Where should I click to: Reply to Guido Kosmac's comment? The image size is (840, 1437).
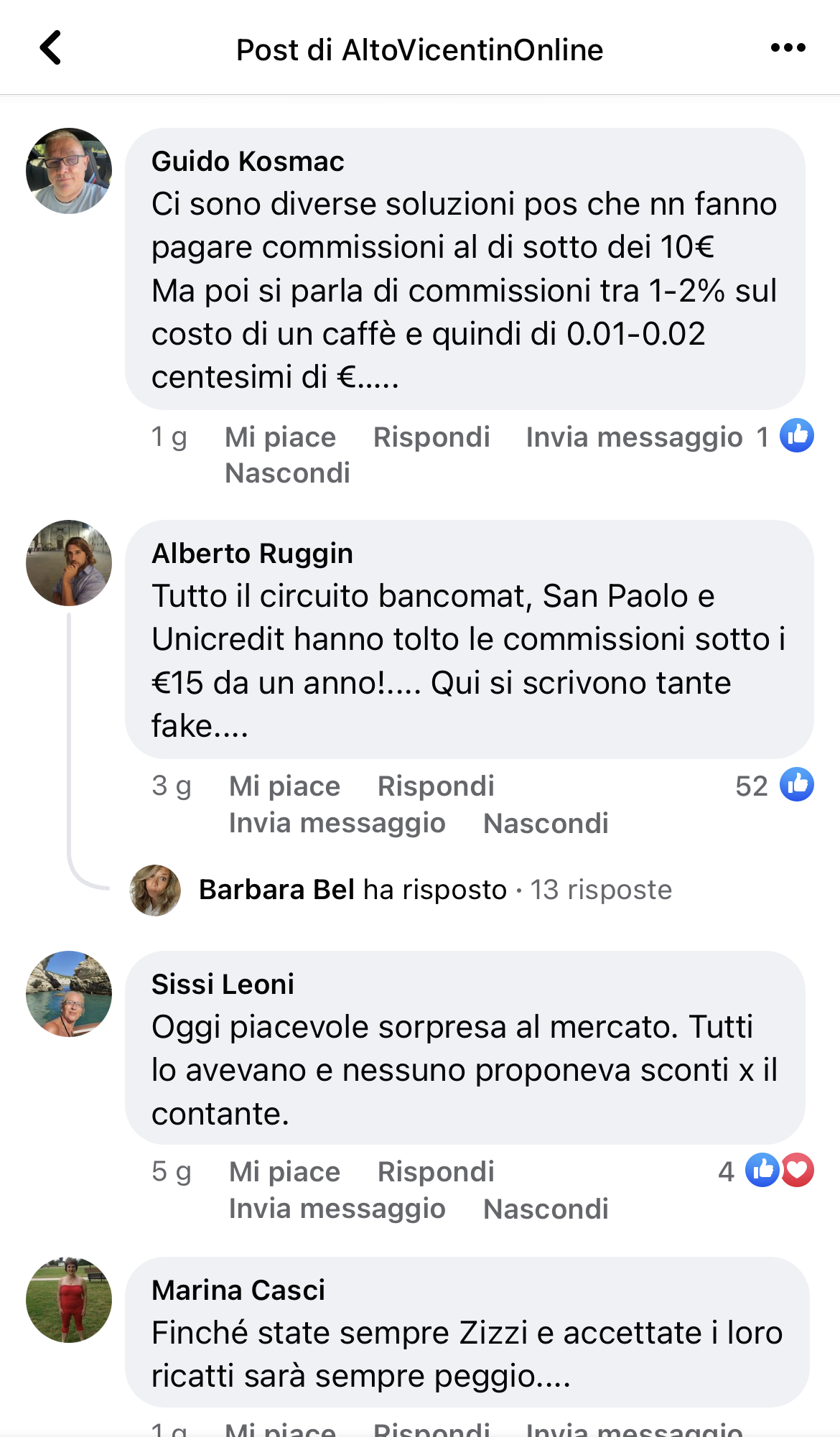pos(431,437)
